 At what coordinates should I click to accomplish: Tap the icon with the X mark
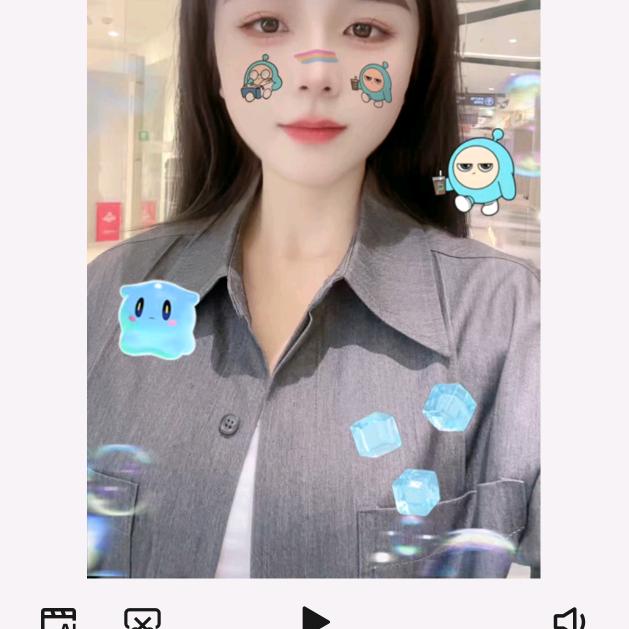(142, 620)
